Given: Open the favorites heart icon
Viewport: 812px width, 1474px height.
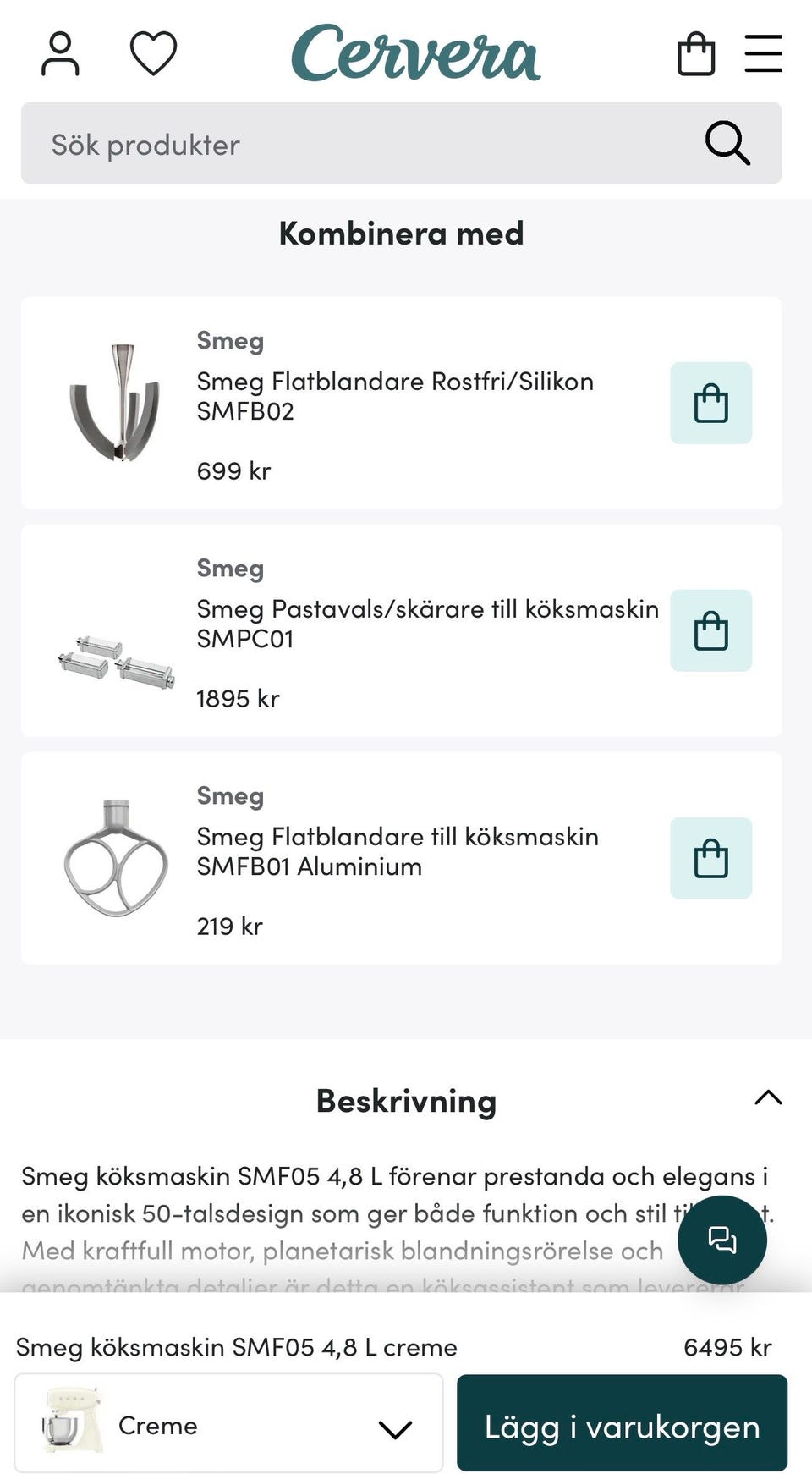Looking at the screenshot, I should click(153, 53).
